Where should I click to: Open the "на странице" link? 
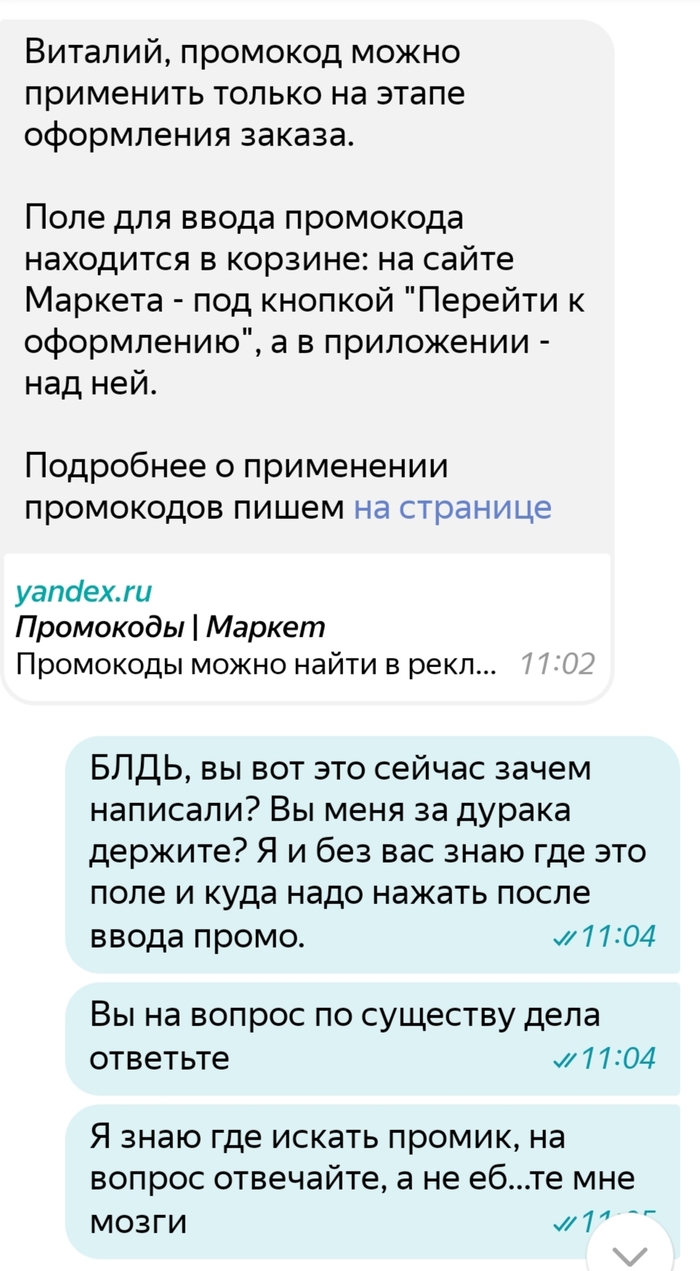(452, 508)
